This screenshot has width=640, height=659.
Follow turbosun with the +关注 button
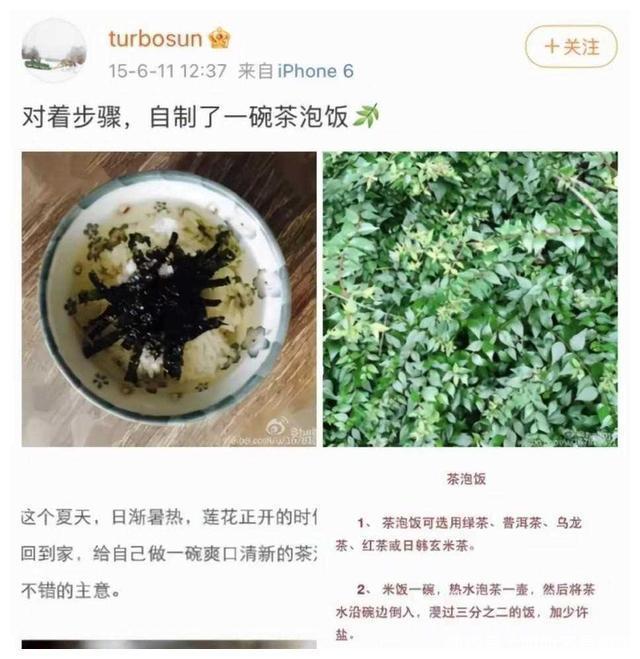[571, 46]
